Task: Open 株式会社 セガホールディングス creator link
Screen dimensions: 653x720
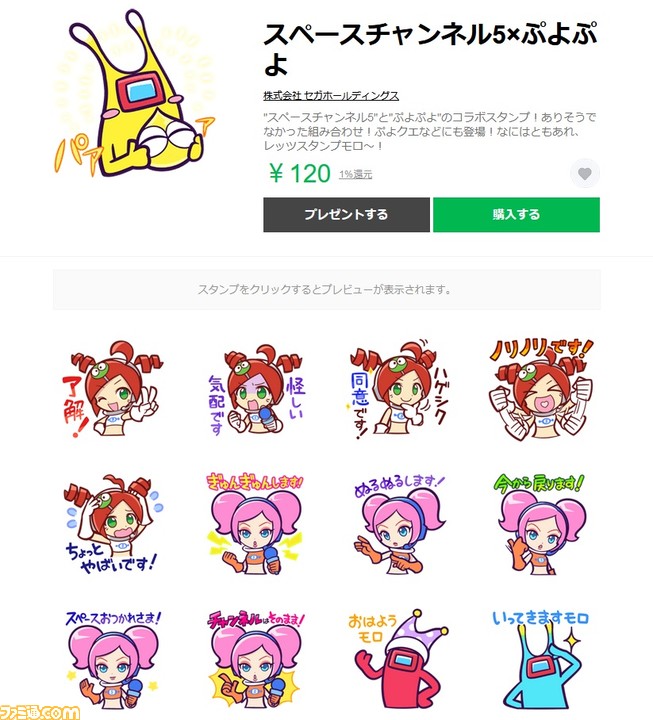Action: (331, 95)
